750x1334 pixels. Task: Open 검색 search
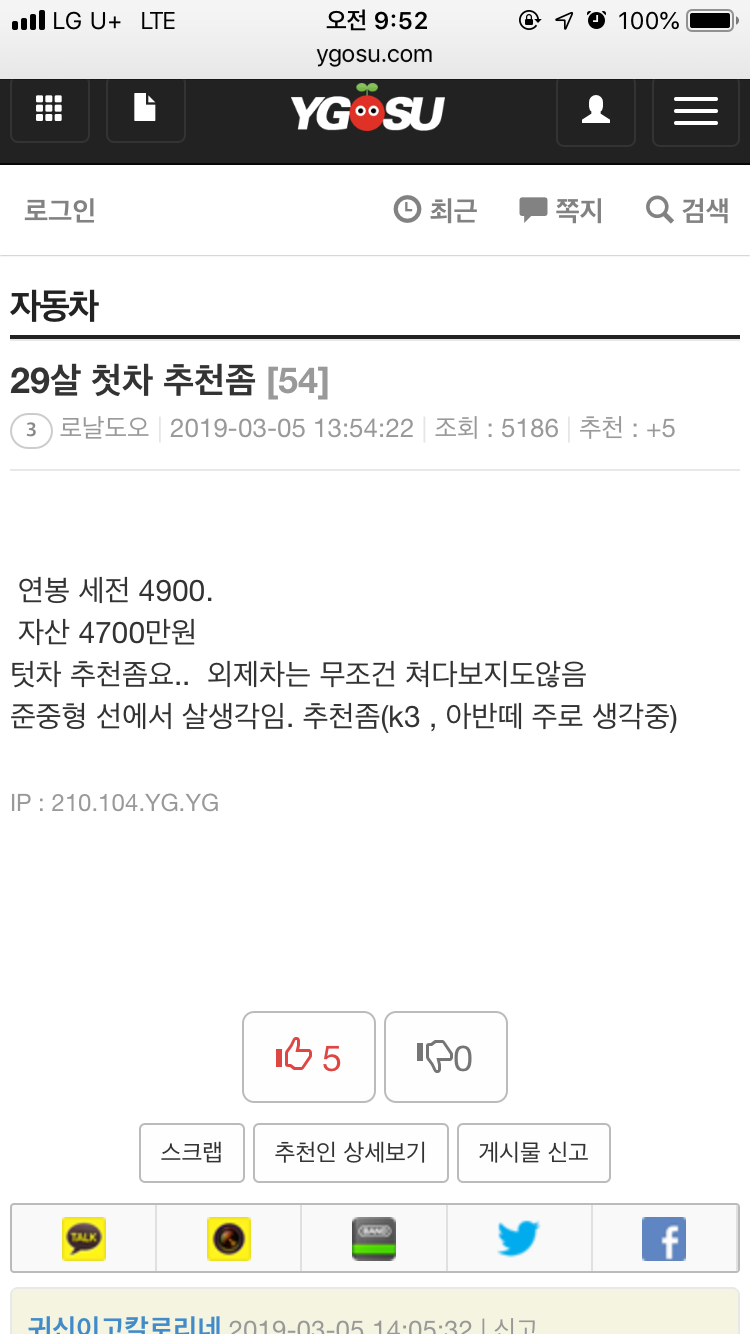[x=688, y=210]
